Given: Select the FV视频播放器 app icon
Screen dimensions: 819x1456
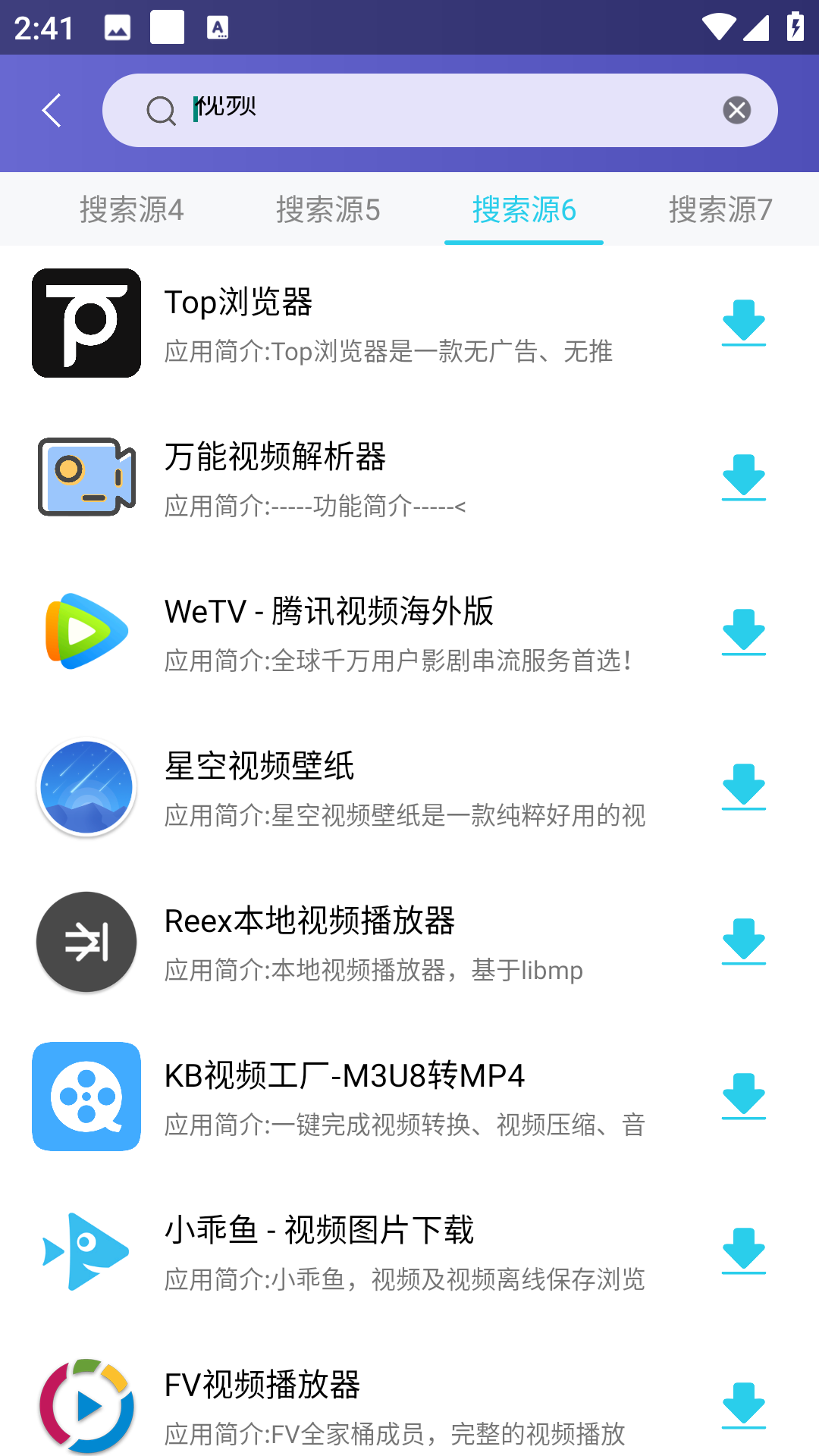Looking at the screenshot, I should click(x=86, y=1405).
